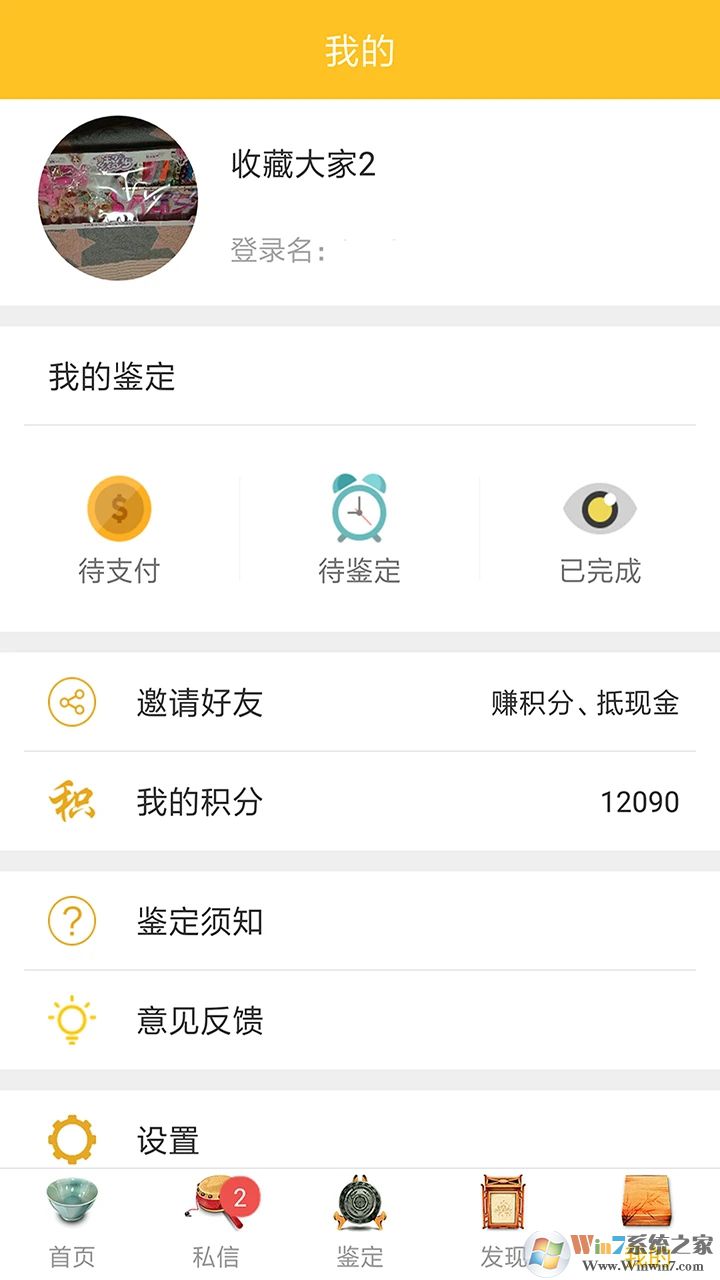Tap the user avatar photo
This screenshot has width=720, height=1280.
point(118,197)
